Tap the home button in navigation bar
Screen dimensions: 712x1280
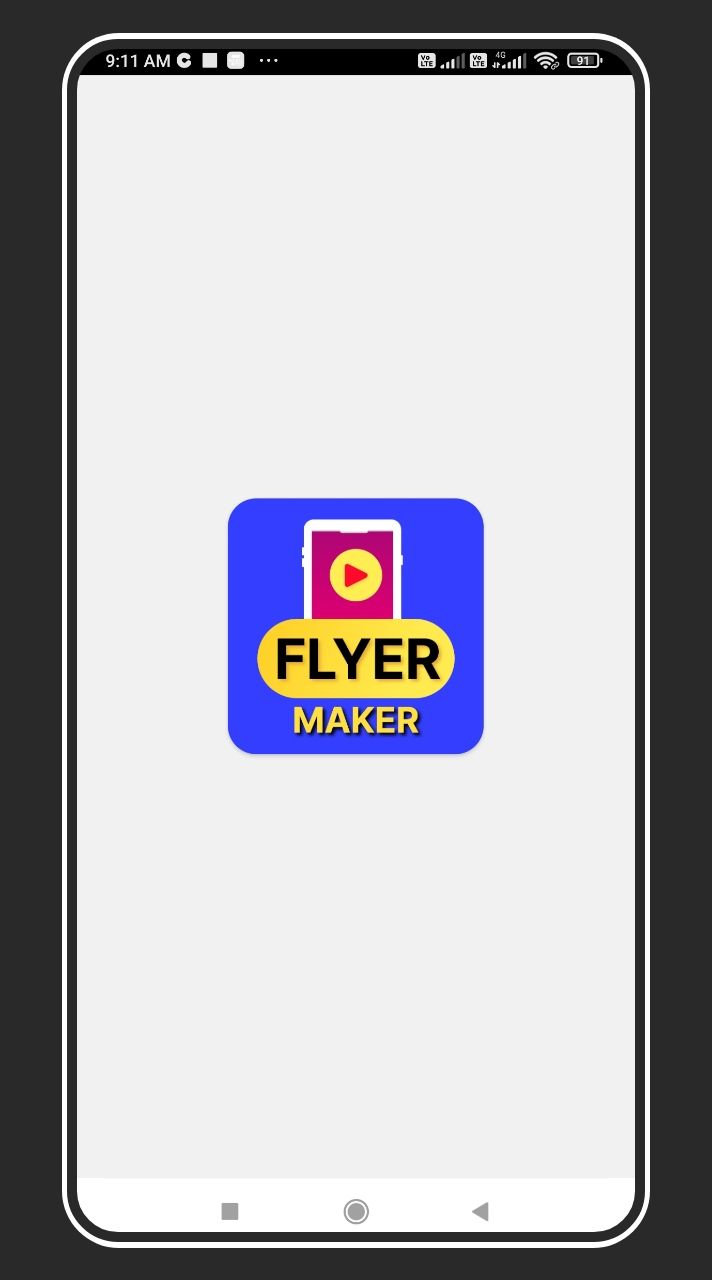click(x=356, y=1211)
